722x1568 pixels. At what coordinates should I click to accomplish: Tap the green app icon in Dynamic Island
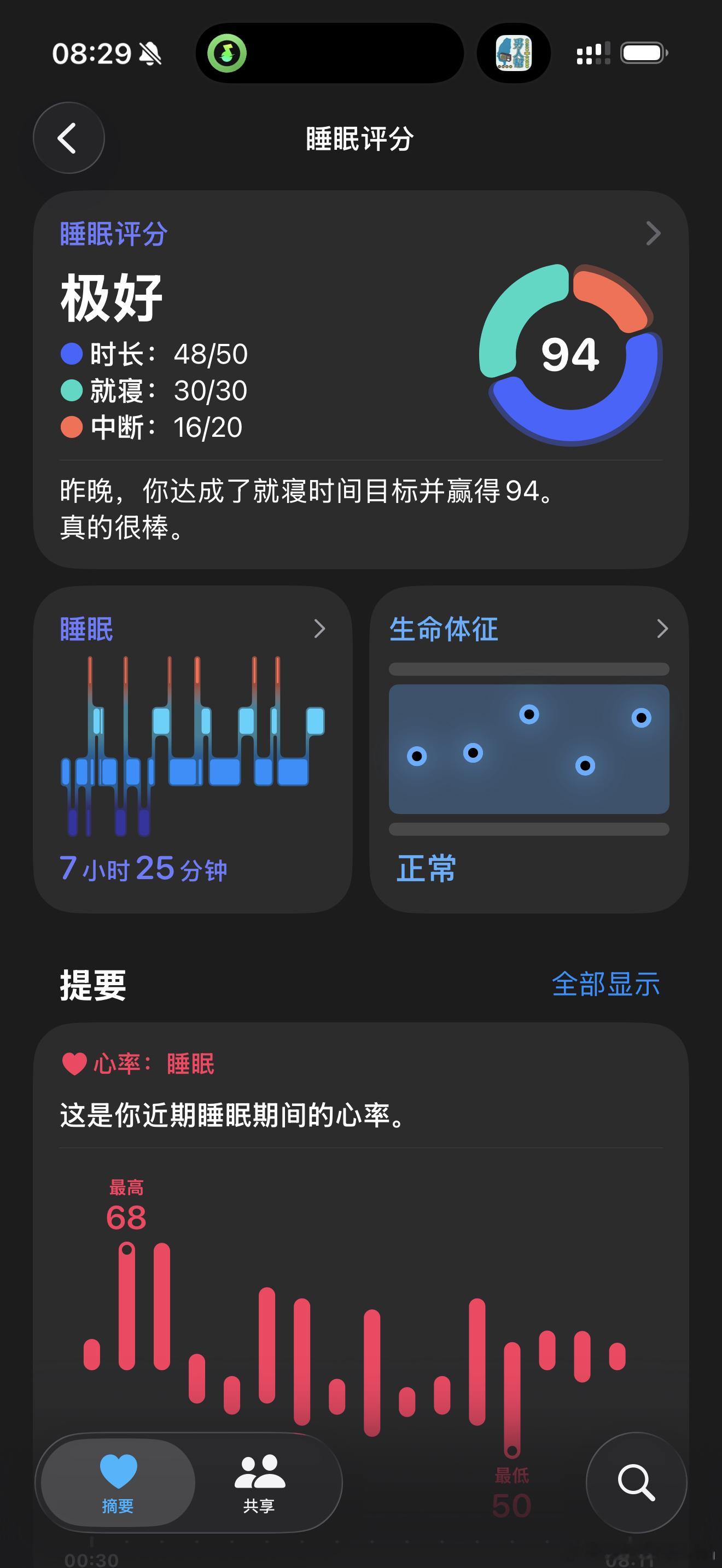(x=227, y=54)
